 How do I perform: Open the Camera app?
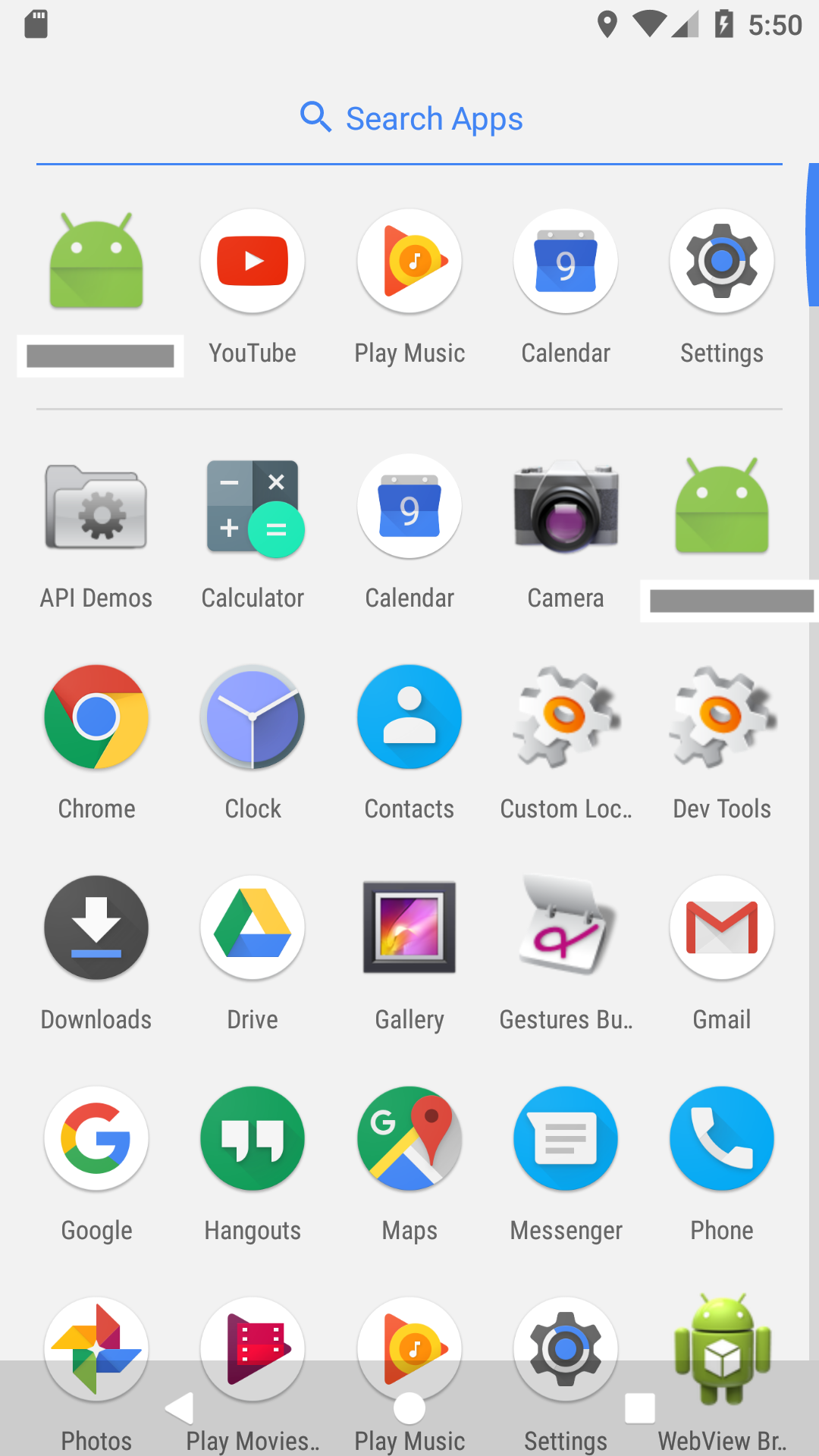[566, 507]
